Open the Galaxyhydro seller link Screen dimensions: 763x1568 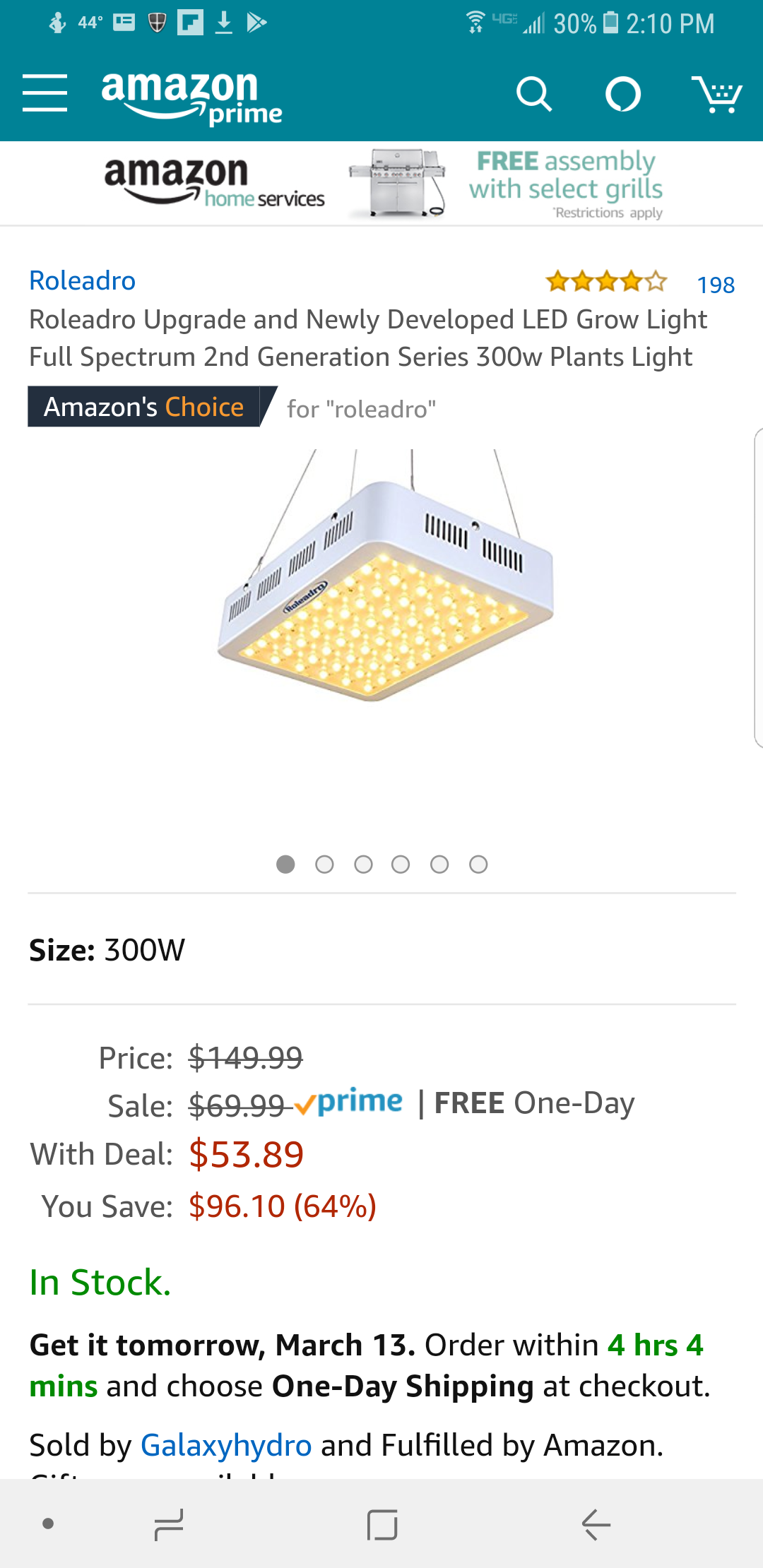pos(226,1445)
